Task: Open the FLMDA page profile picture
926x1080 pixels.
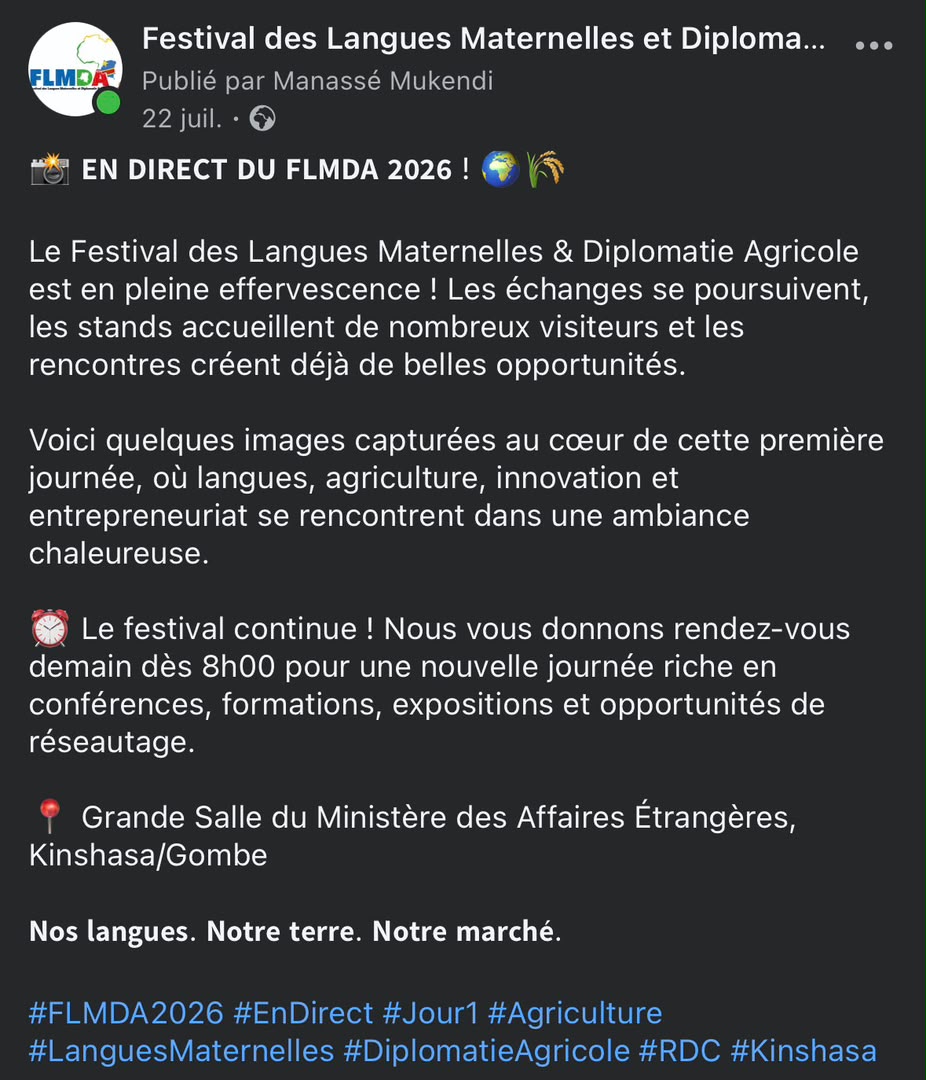Action: [75, 70]
